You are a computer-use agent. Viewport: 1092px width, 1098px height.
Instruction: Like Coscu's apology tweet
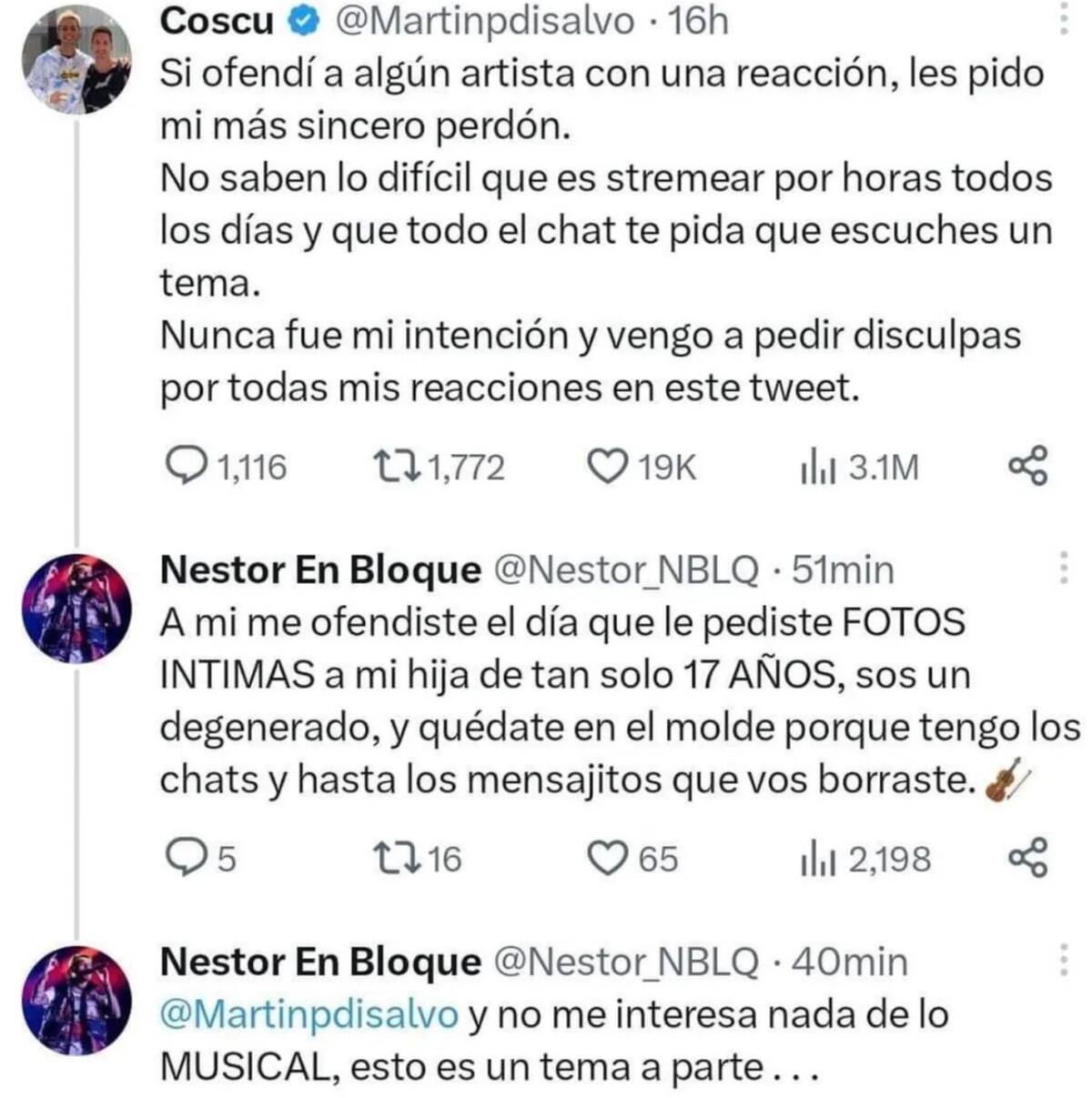coord(609,467)
